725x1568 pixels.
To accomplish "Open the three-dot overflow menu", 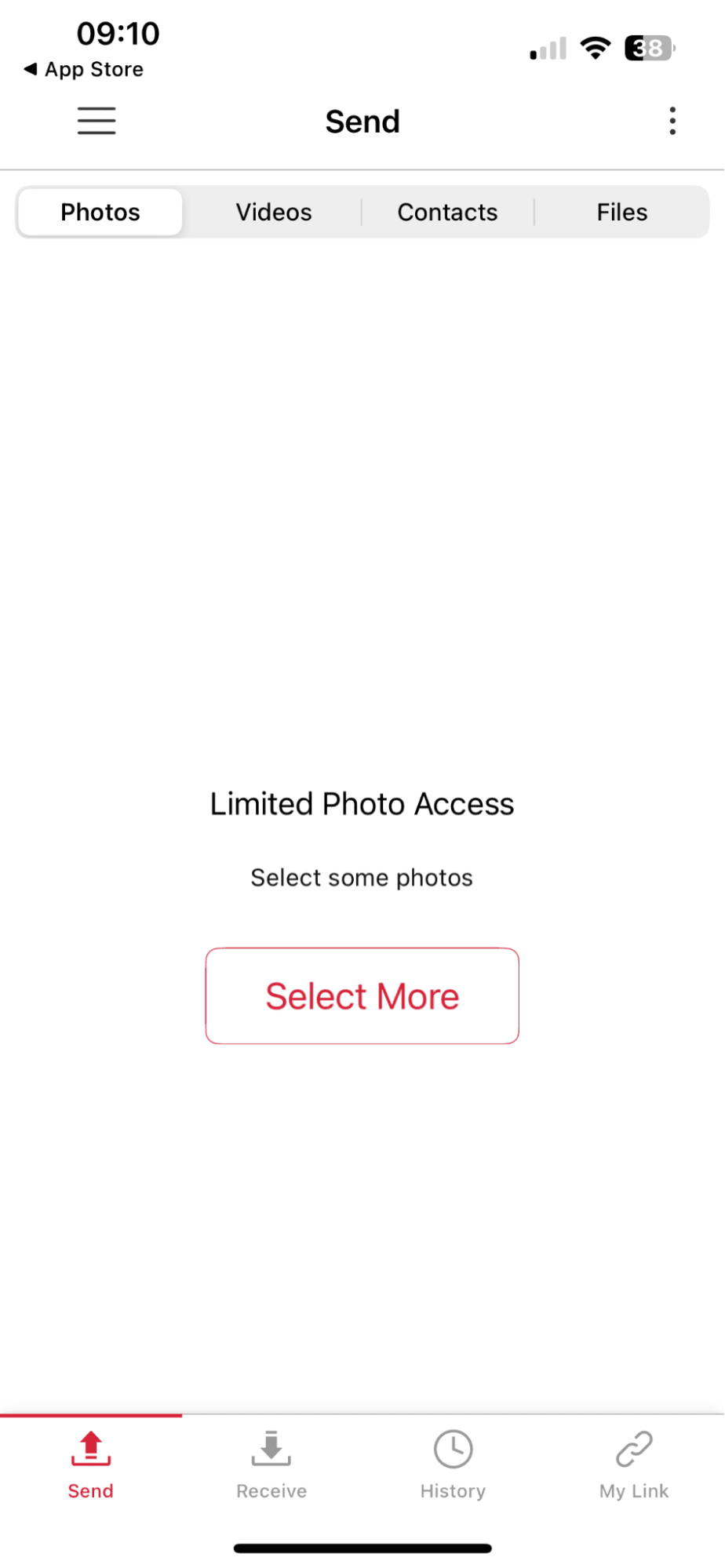I will click(x=672, y=121).
